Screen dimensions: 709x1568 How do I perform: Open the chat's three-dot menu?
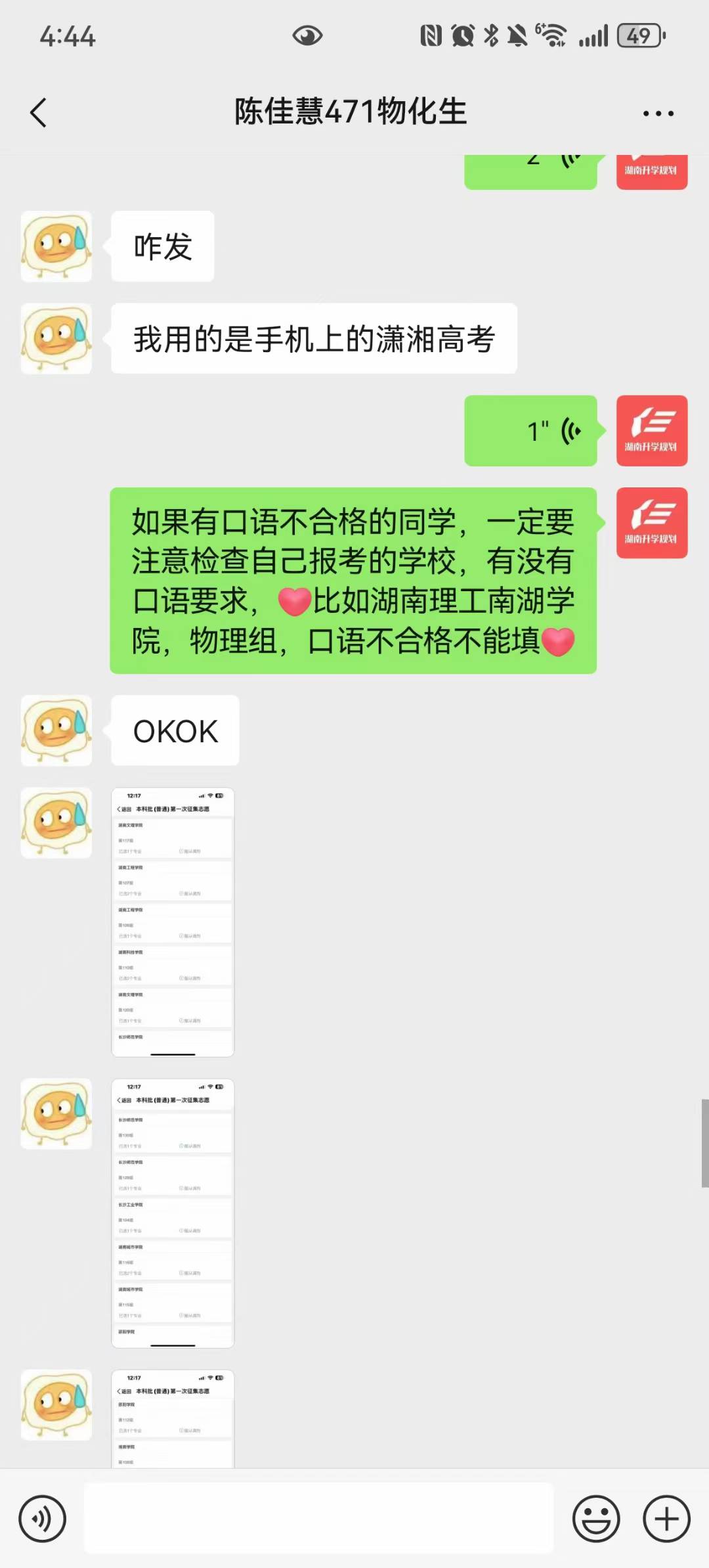(658, 113)
